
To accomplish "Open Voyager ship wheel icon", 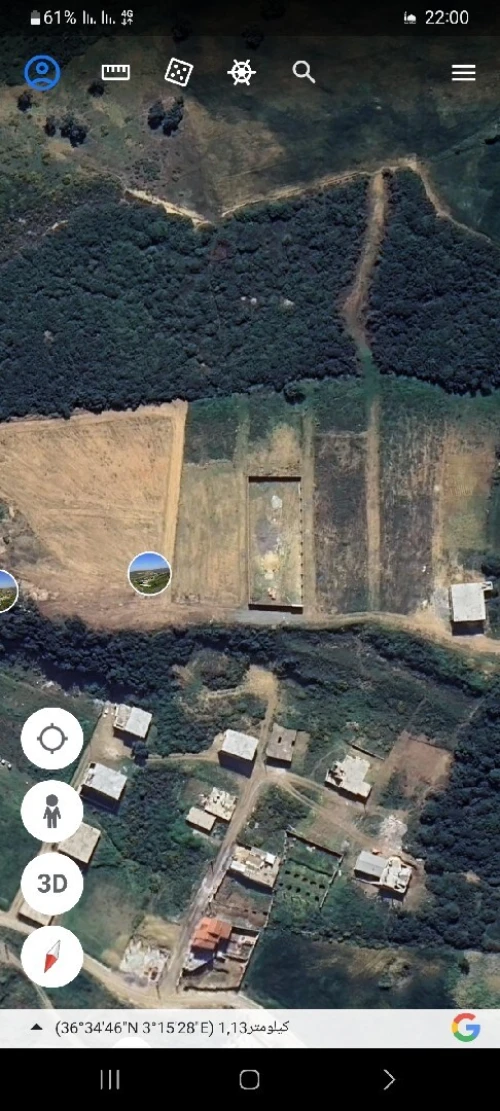I will click(x=242, y=72).
